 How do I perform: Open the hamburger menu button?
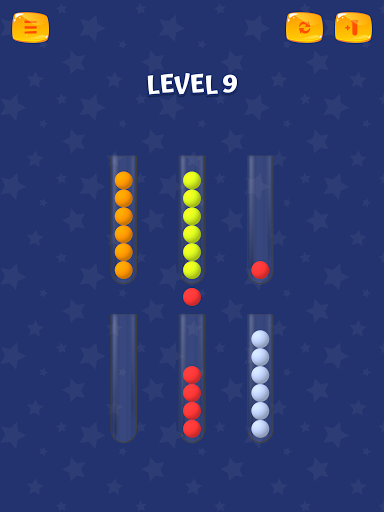click(30, 28)
